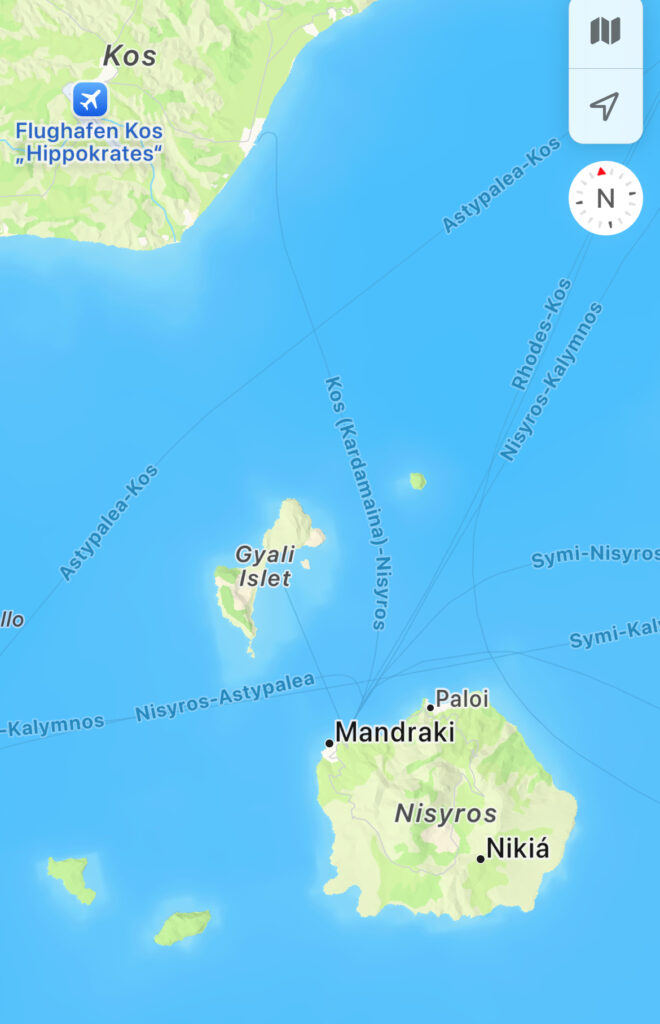
Task: Tap the compass to face north
Action: click(605, 198)
